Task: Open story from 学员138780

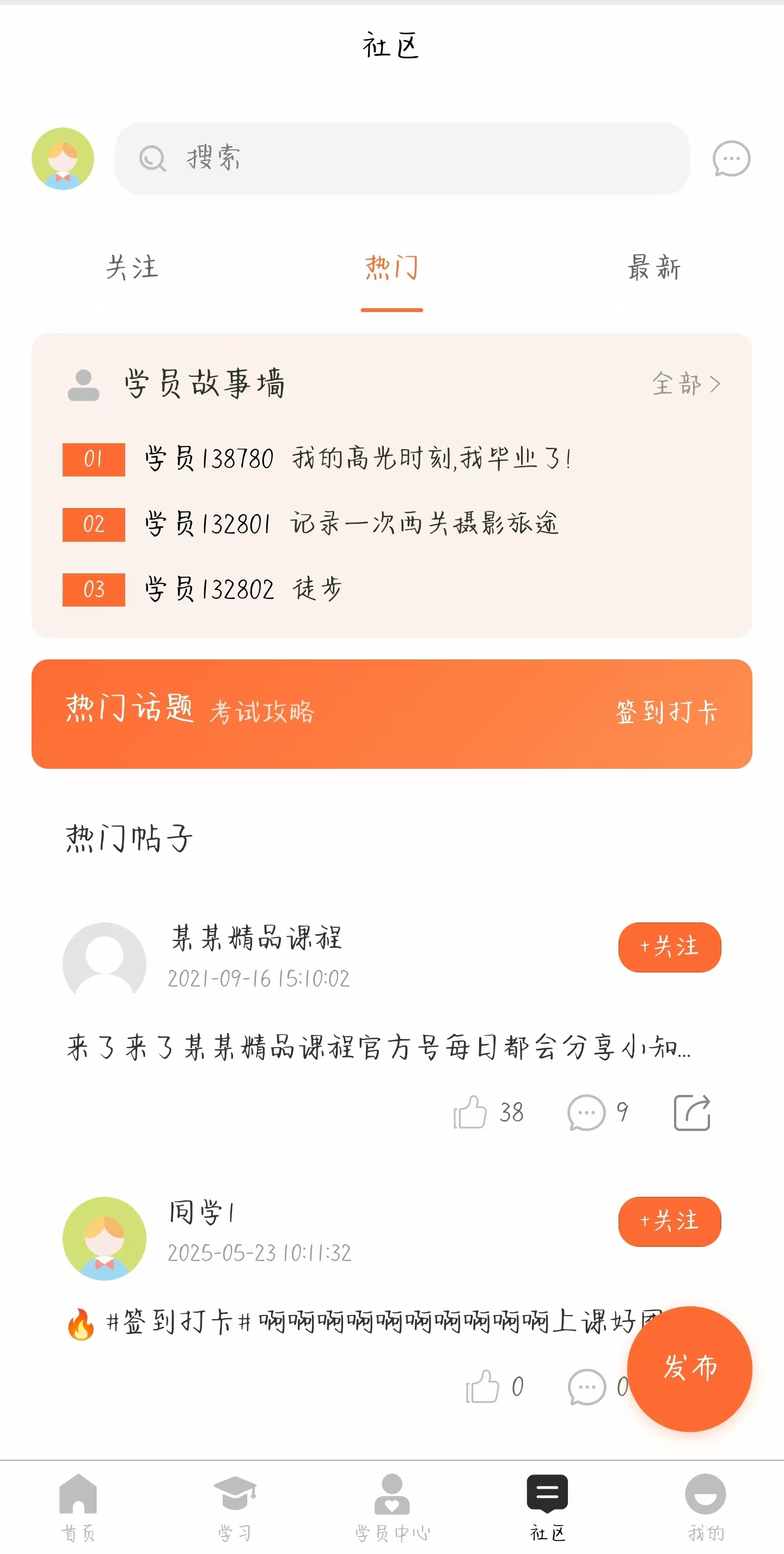Action: click(357, 459)
